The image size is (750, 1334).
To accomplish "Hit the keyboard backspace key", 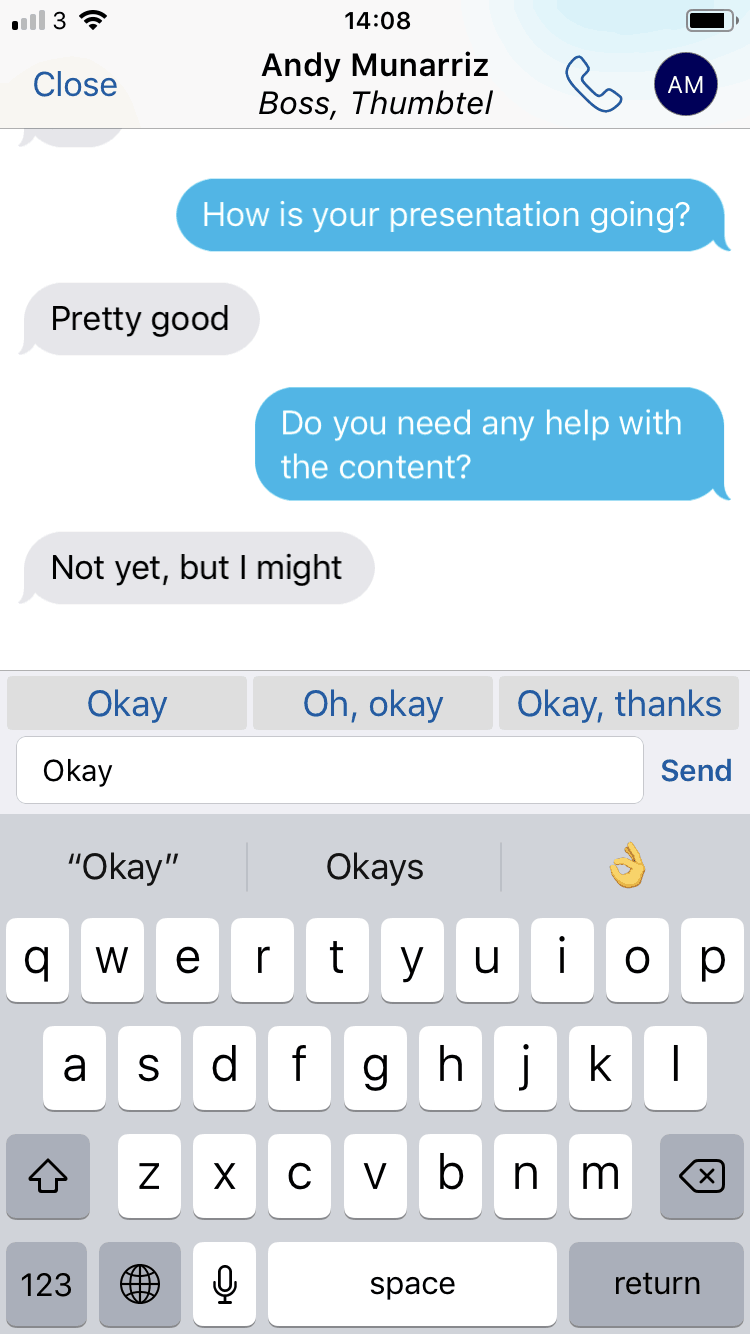I will click(702, 1176).
